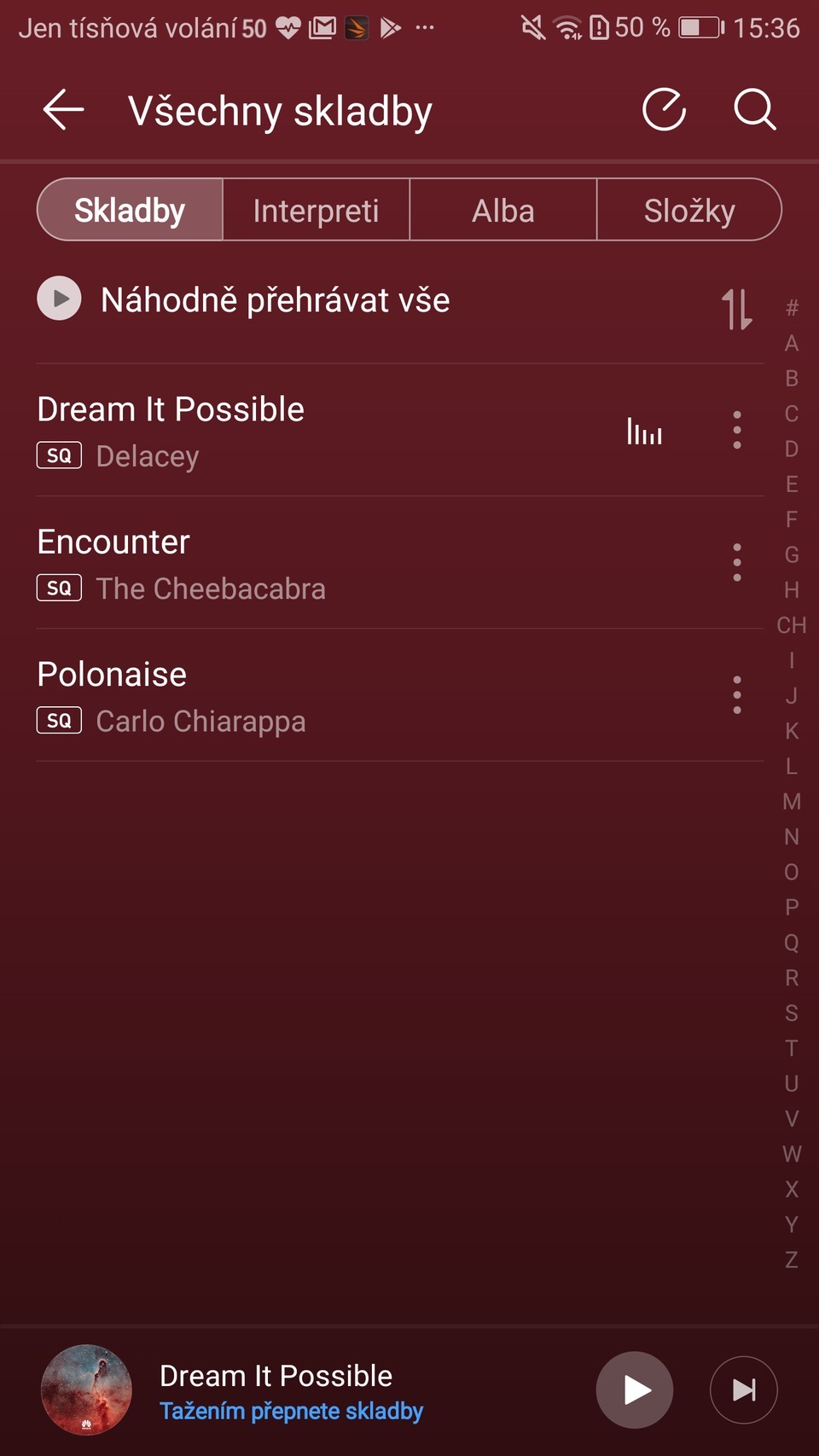Jump to letter P in the alphabet index
The width and height of the screenshot is (819, 1456).
click(792, 908)
